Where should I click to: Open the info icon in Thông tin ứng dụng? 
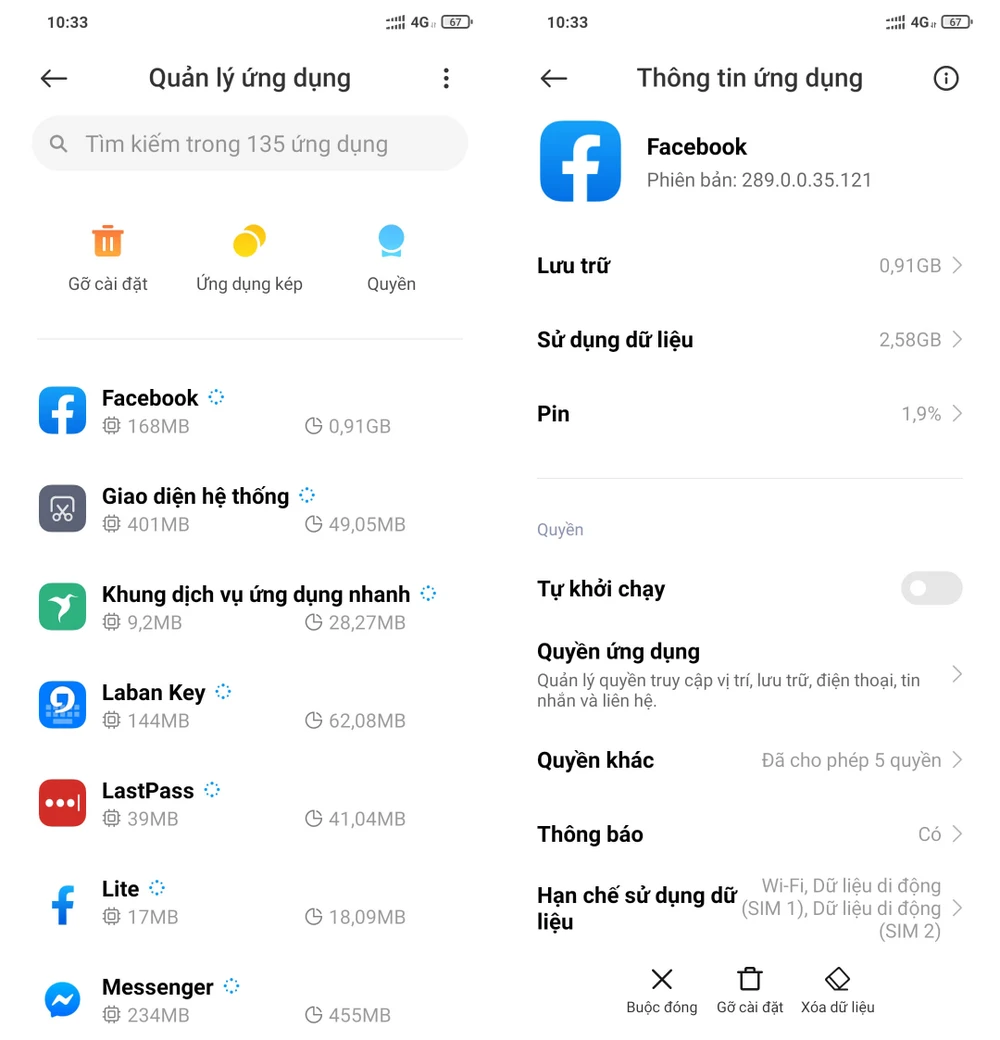[x=945, y=78]
